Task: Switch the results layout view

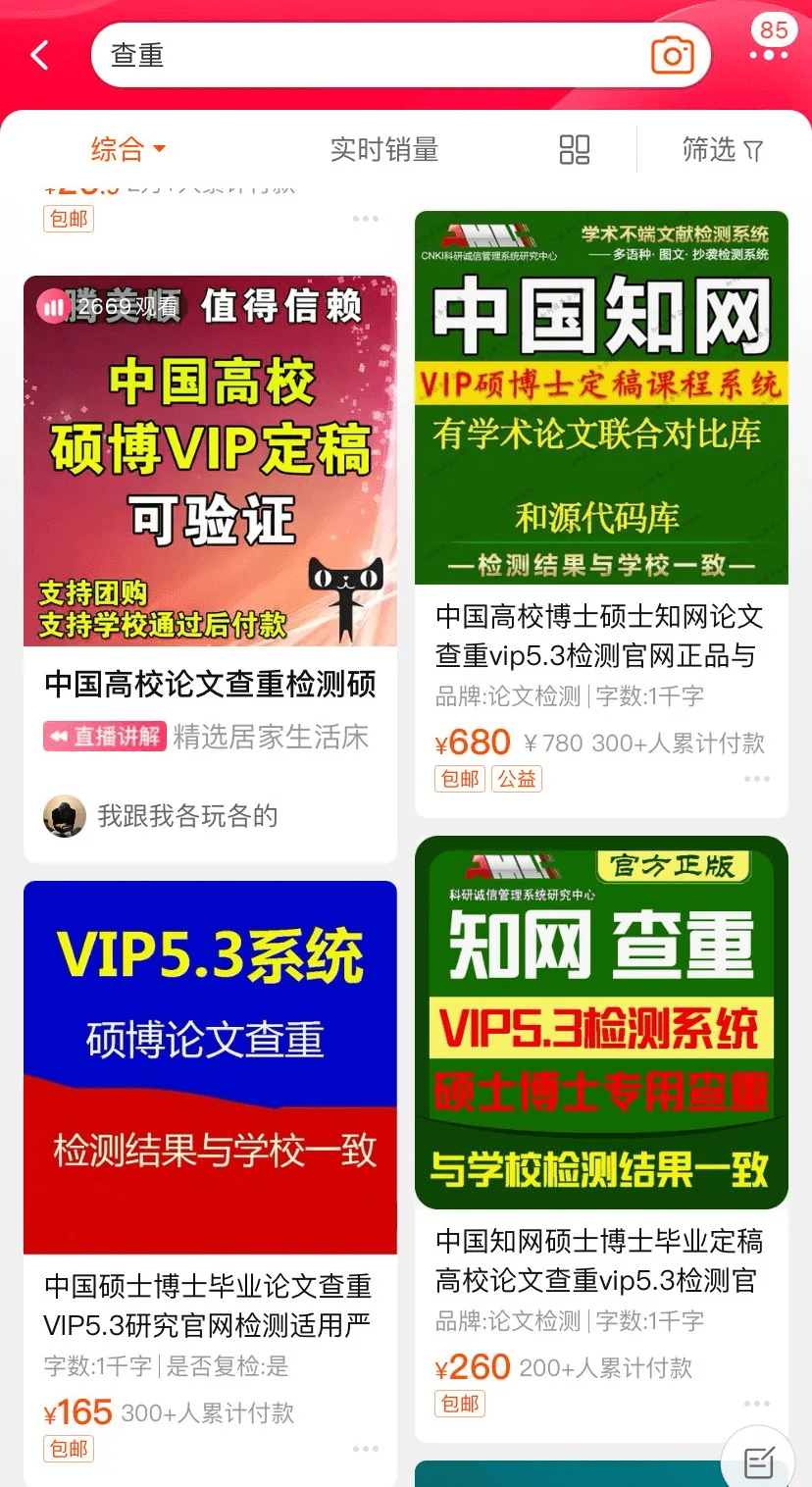Action: [574, 150]
